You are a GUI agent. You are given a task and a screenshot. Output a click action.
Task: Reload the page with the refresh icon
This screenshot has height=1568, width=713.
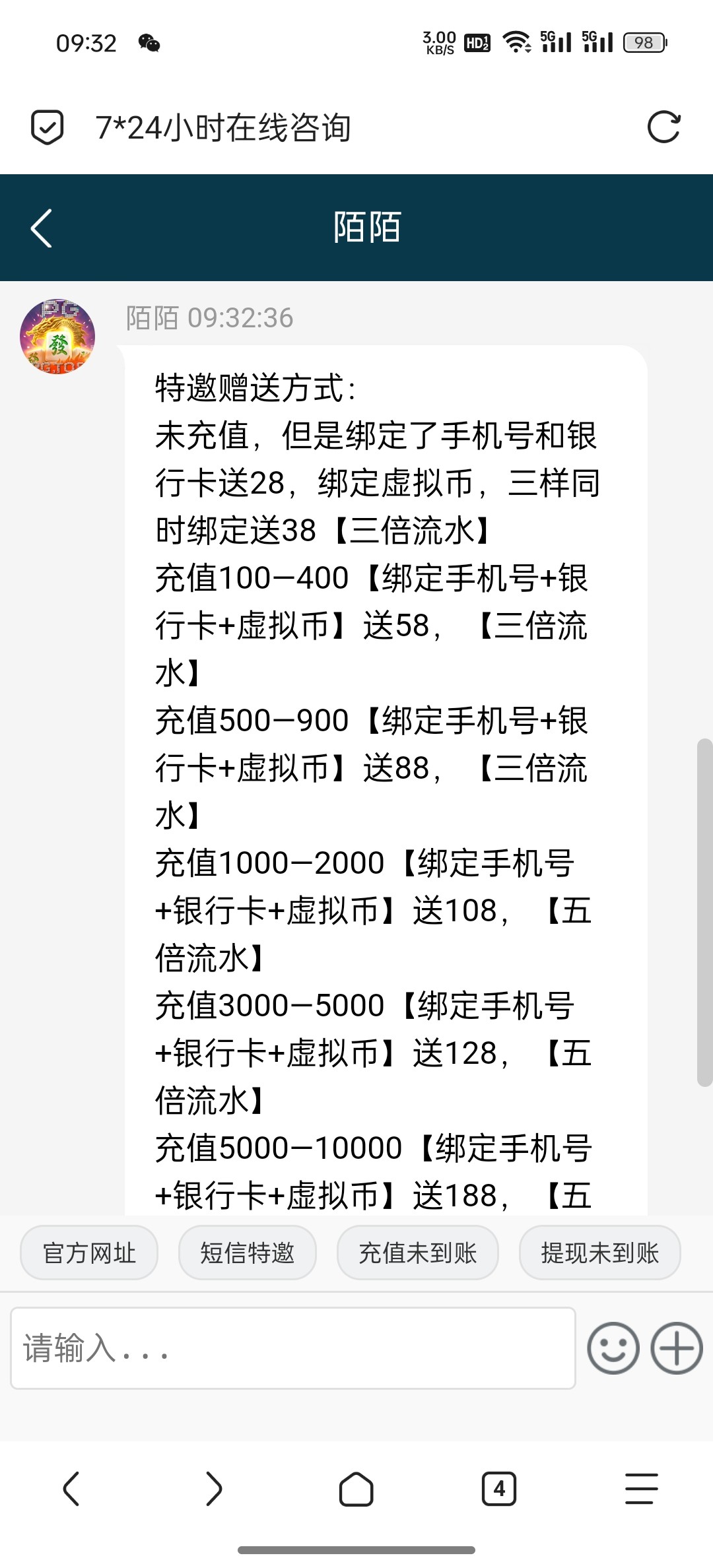[663, 127]
